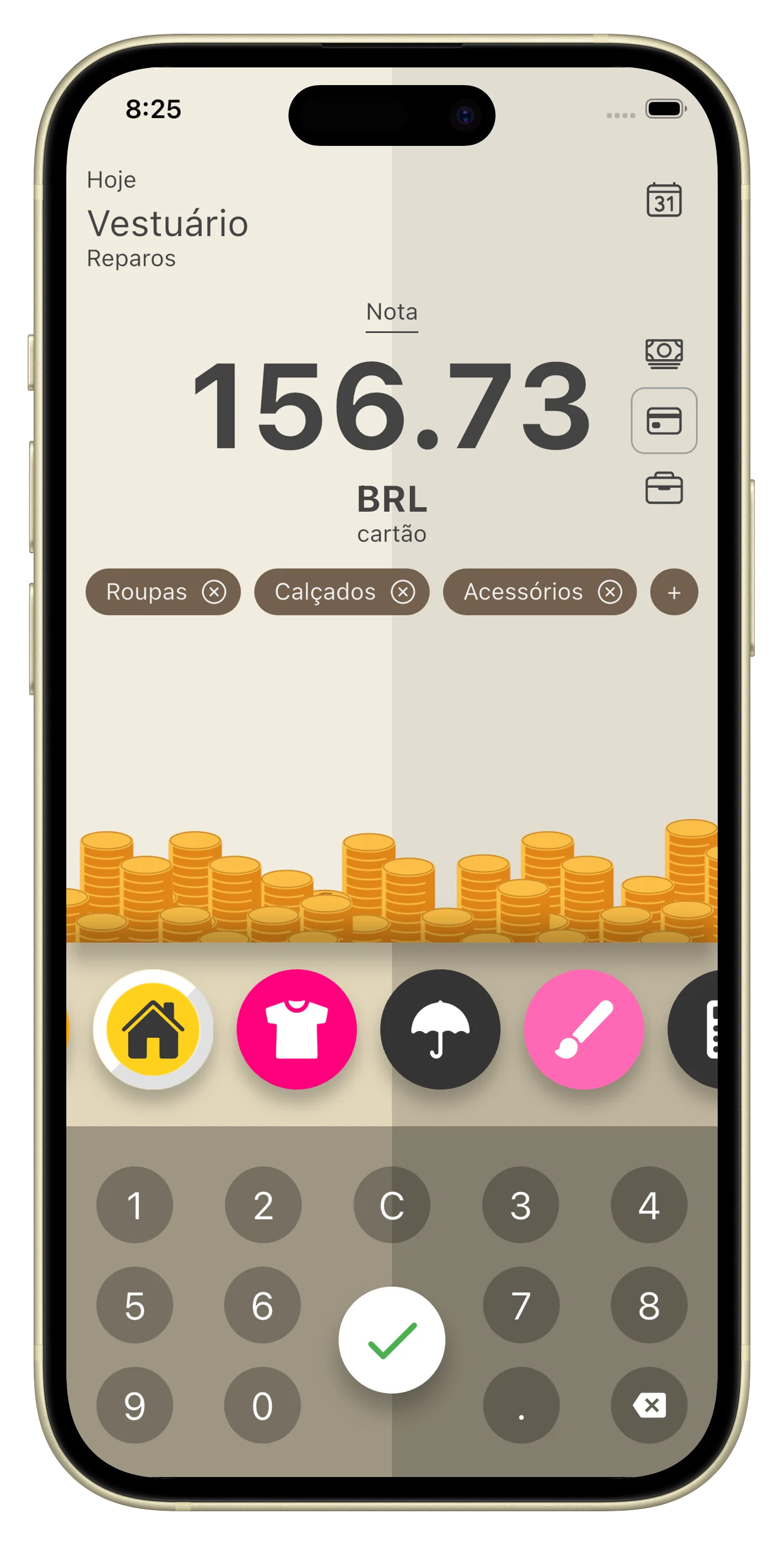
Task: Open the calendar date picker
Action: pyautogui.click(x=664, y=199)
